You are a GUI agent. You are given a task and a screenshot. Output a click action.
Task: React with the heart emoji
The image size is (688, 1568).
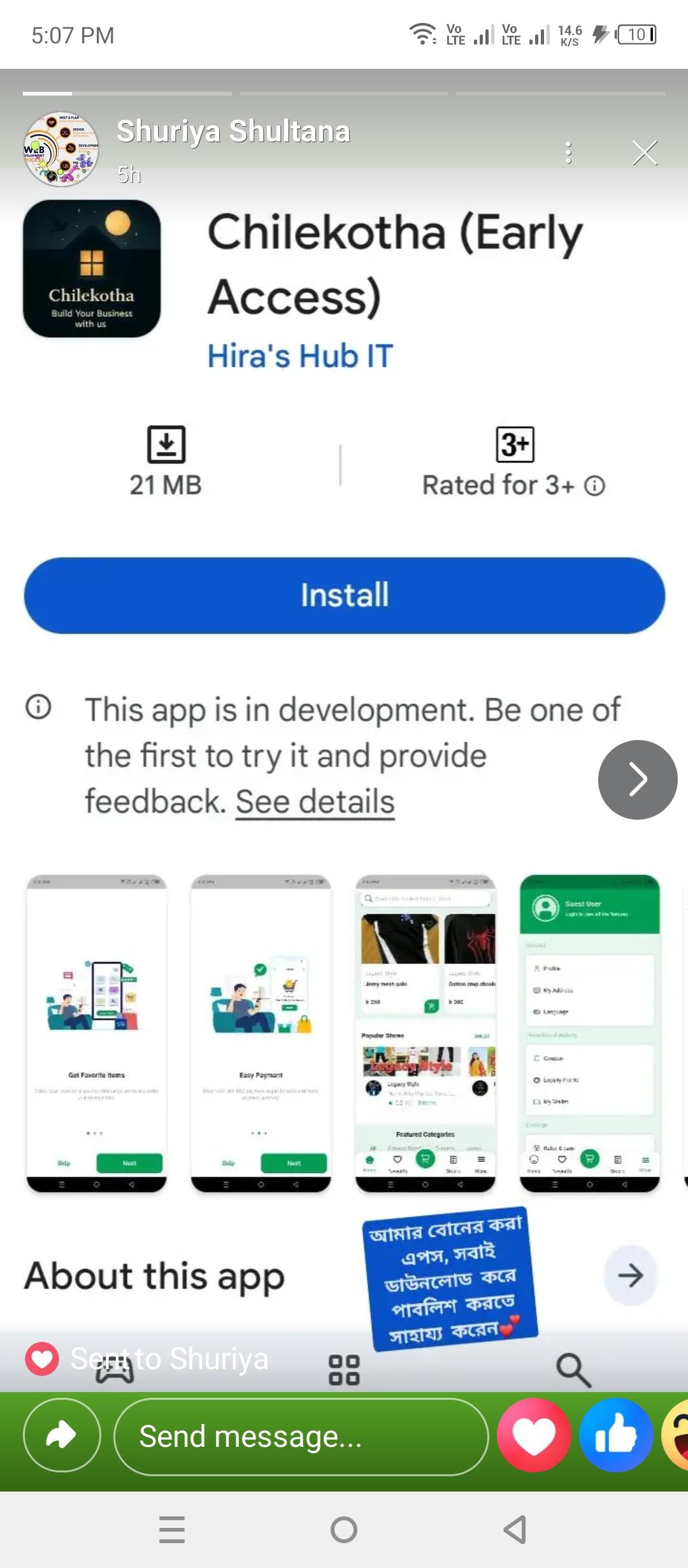[x=534, y=1435]
